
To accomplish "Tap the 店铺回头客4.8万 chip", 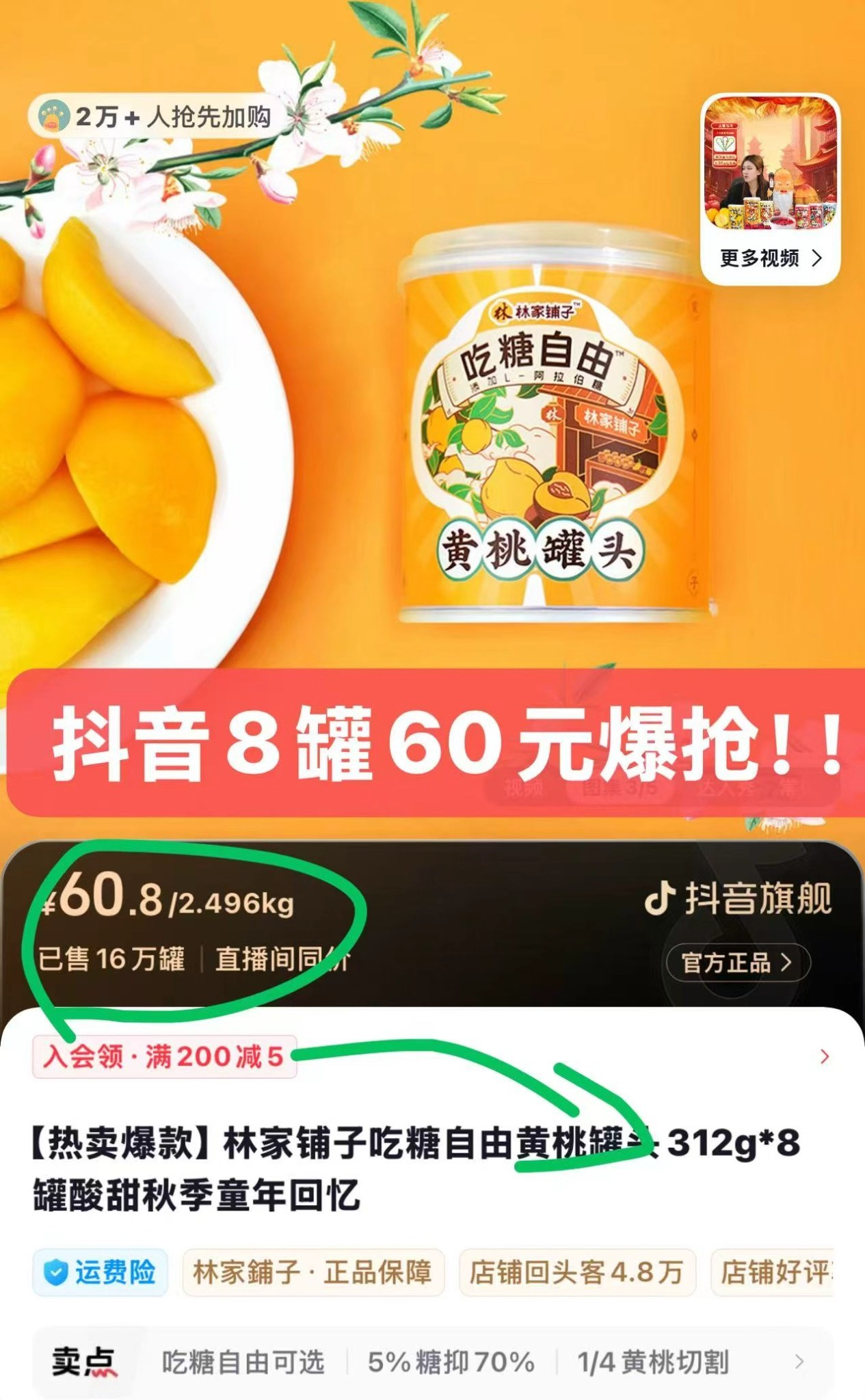I will 576,1273.
